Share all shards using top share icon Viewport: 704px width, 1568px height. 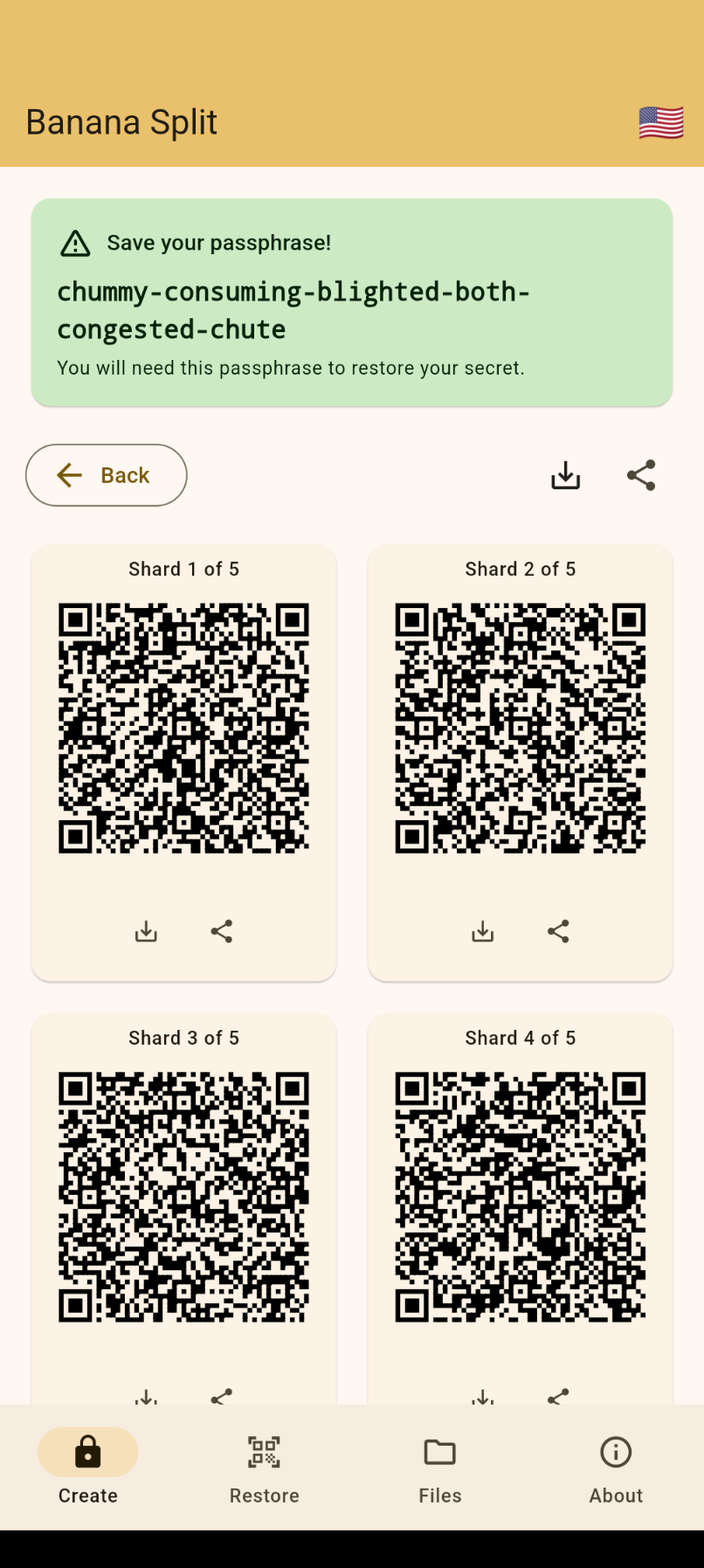tap(641, 475)
